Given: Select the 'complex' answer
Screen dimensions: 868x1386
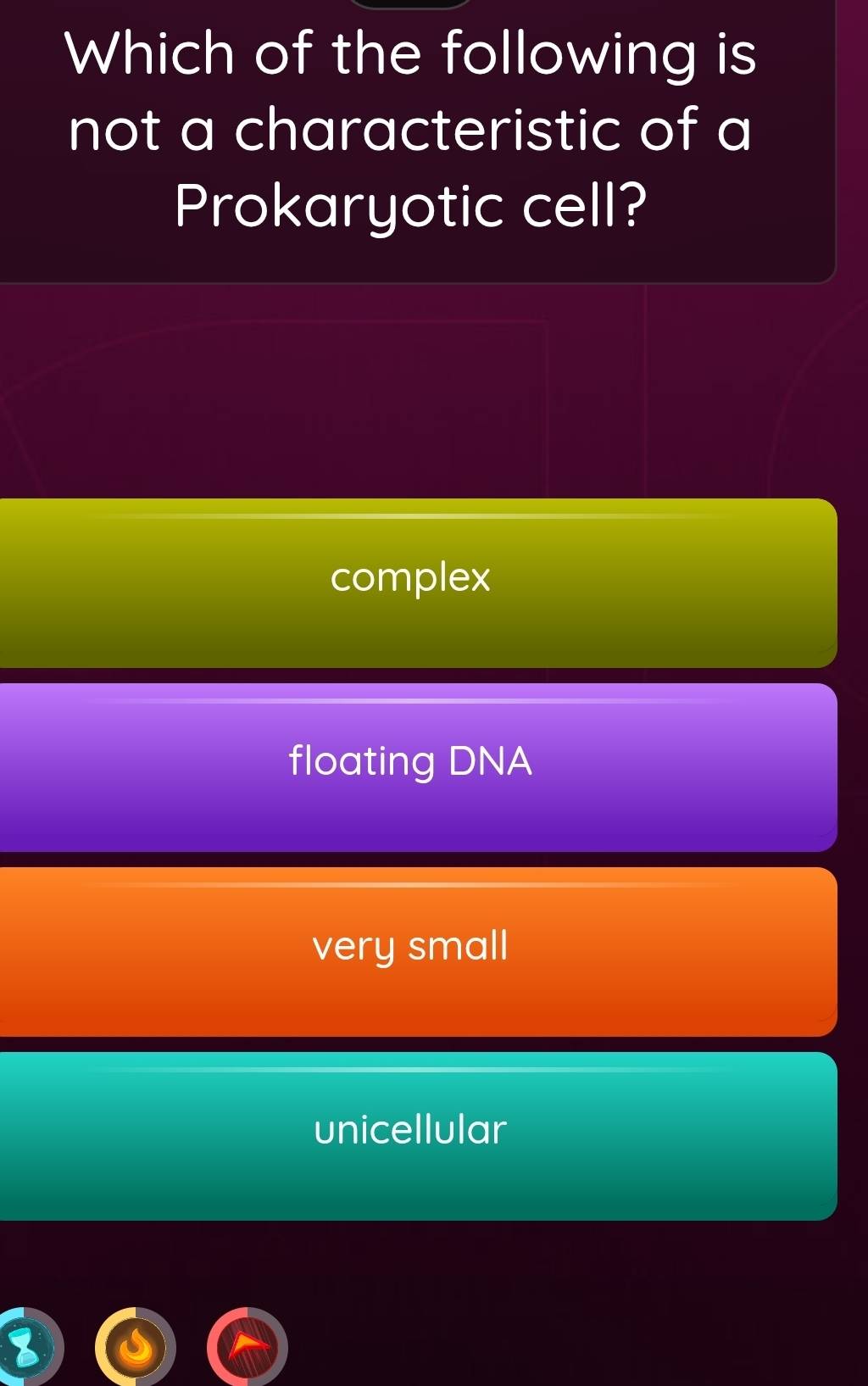Looking at the screenshot, I should tap(411, 583).
